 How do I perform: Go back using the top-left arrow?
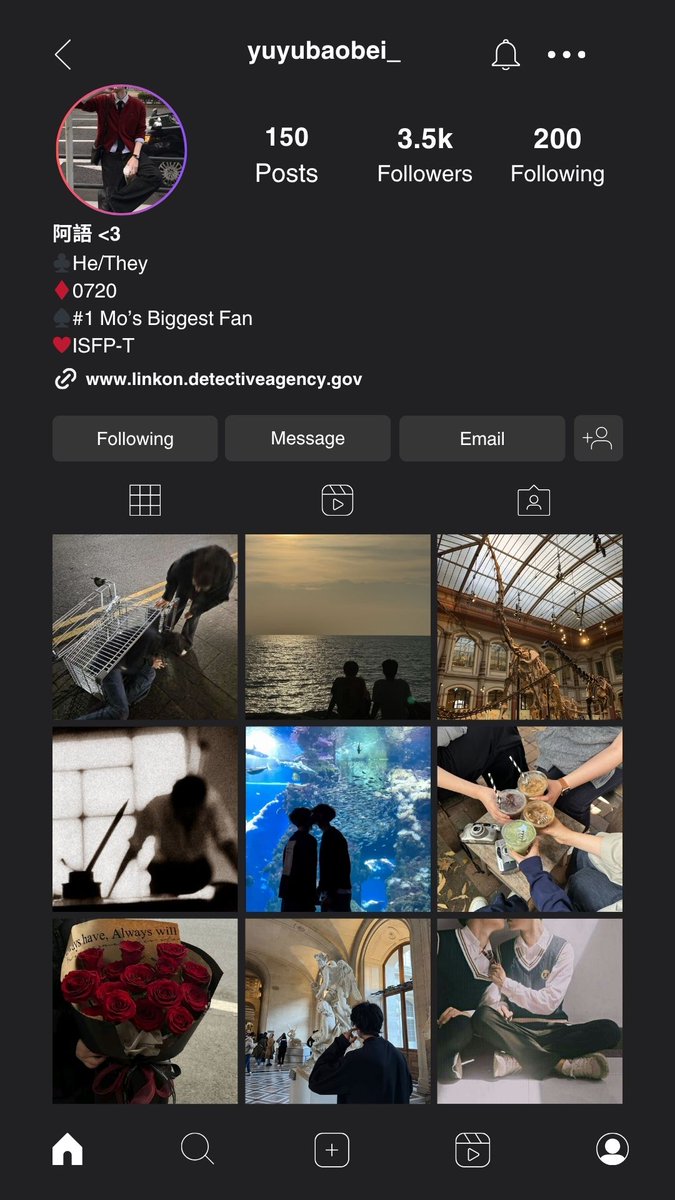[63, 54]
